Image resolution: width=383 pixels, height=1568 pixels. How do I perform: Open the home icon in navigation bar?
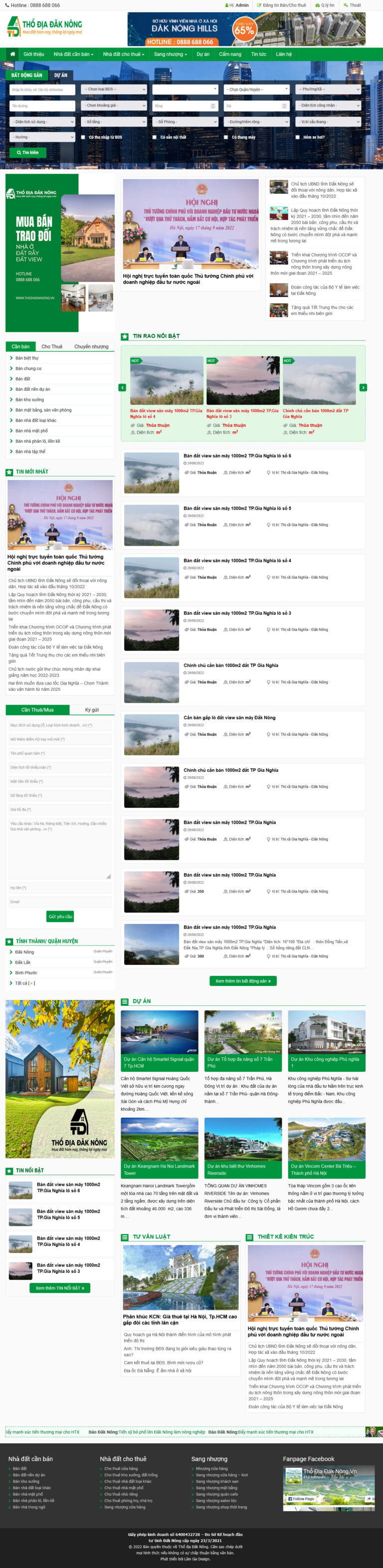(12, 54)
